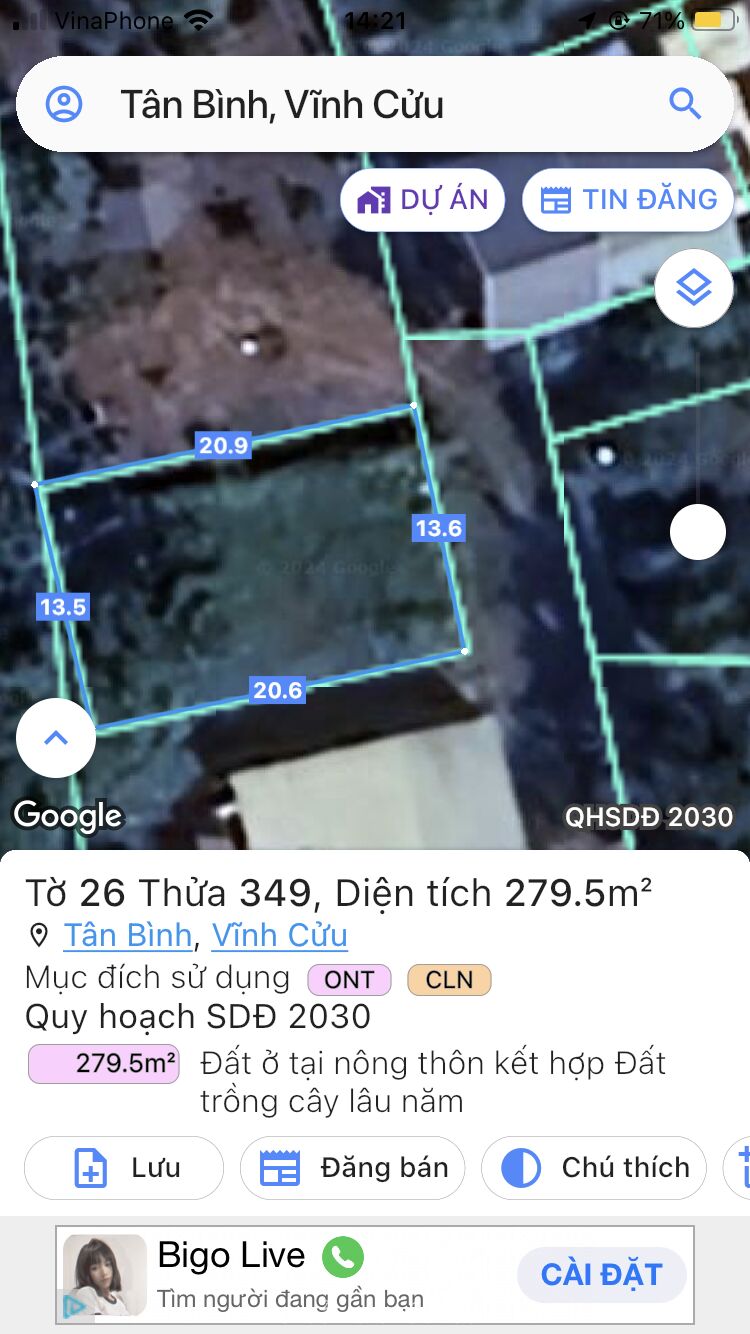Tap the search magnifier icon
Screen dimensions: 750x1334
685,104
